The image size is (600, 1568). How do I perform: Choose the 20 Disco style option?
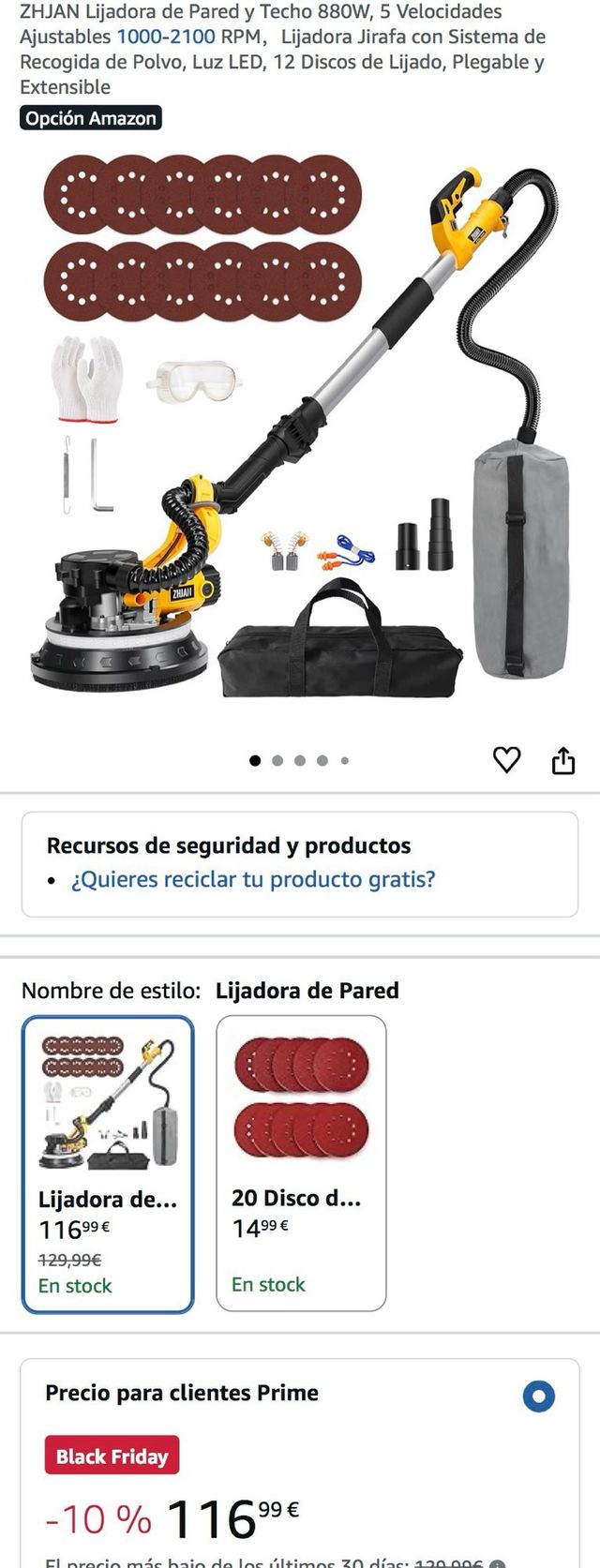click(x=301, y=1162)
